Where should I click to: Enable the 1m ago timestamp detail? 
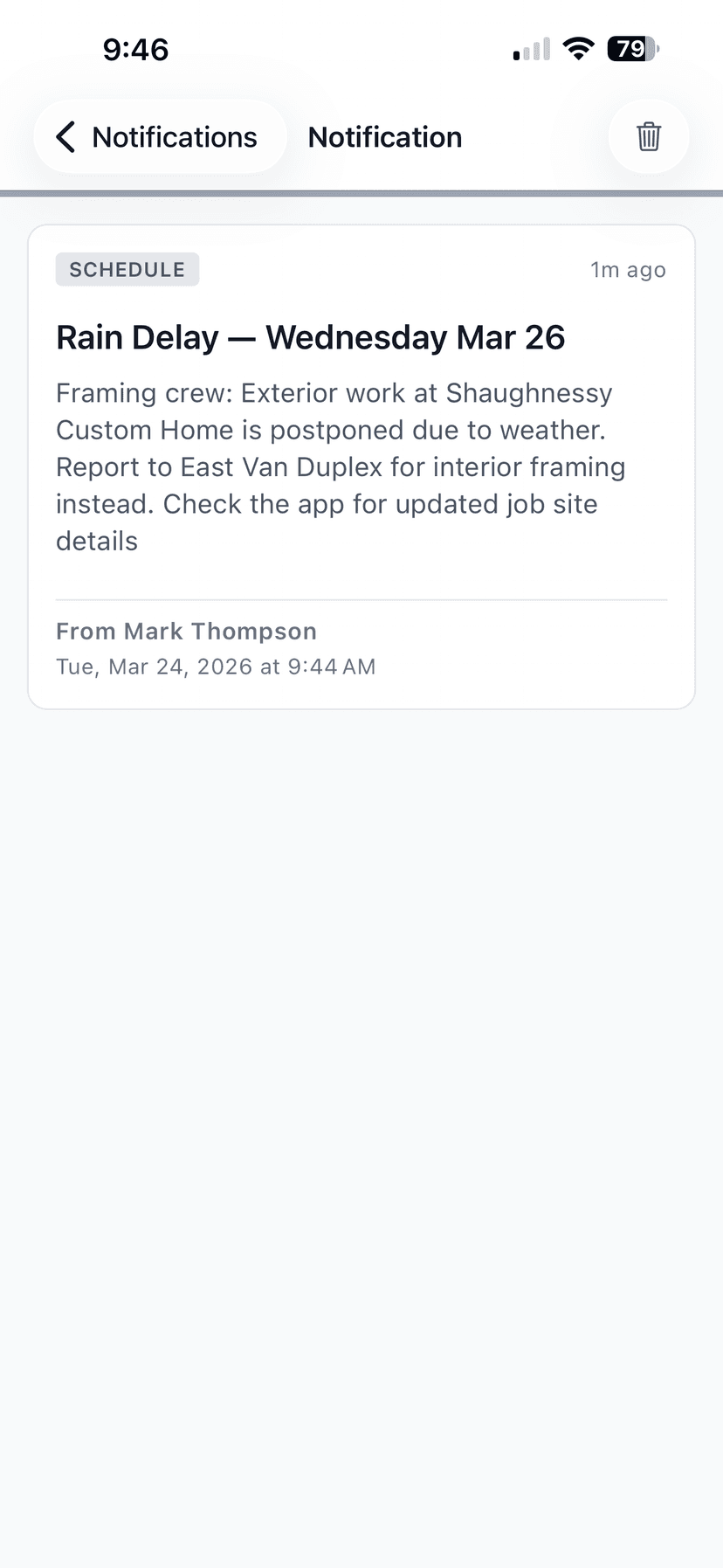coord(628,269)
